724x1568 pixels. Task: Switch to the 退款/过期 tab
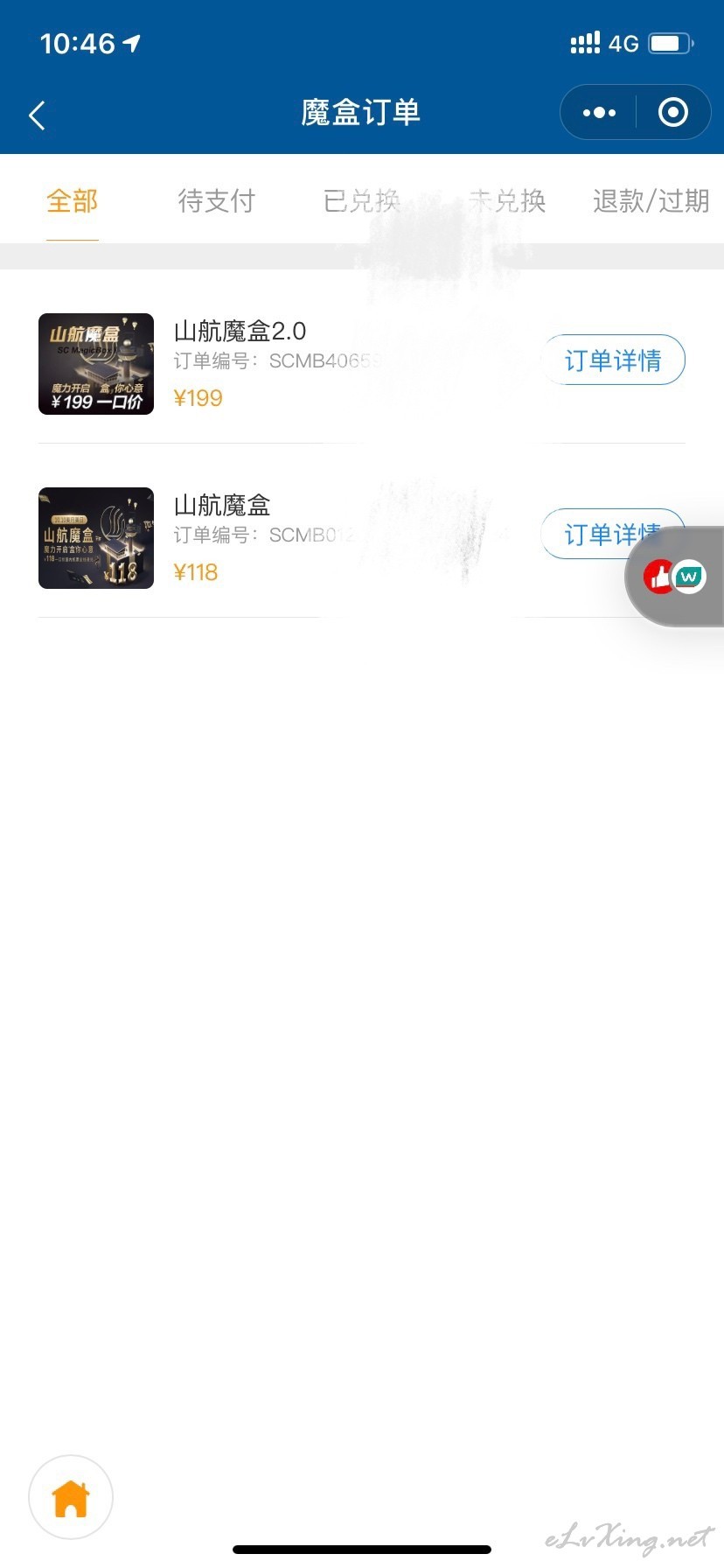point(651,201)
